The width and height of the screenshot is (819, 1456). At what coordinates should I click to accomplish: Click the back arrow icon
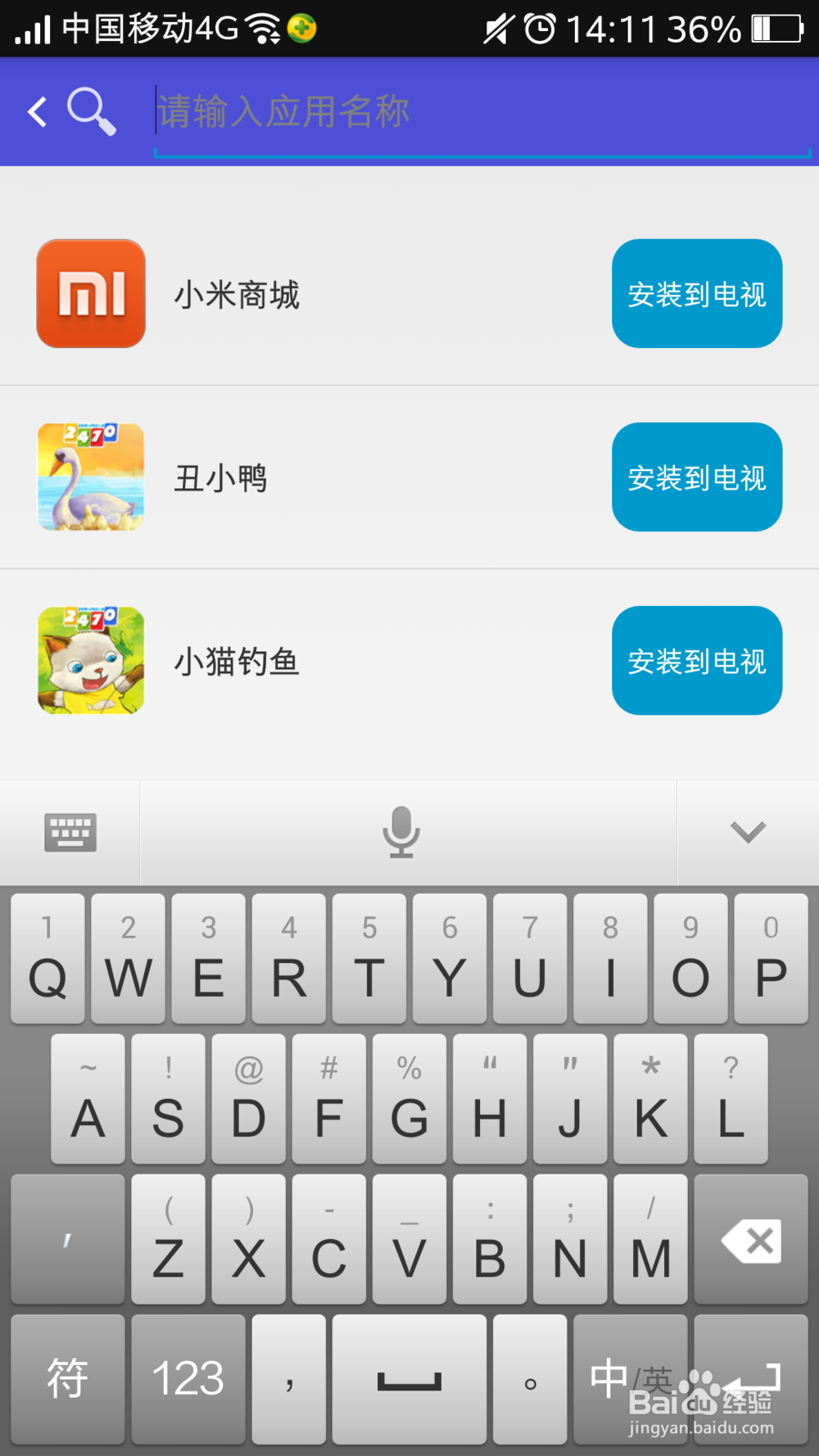pyautogui.click(x=34, y=111)
